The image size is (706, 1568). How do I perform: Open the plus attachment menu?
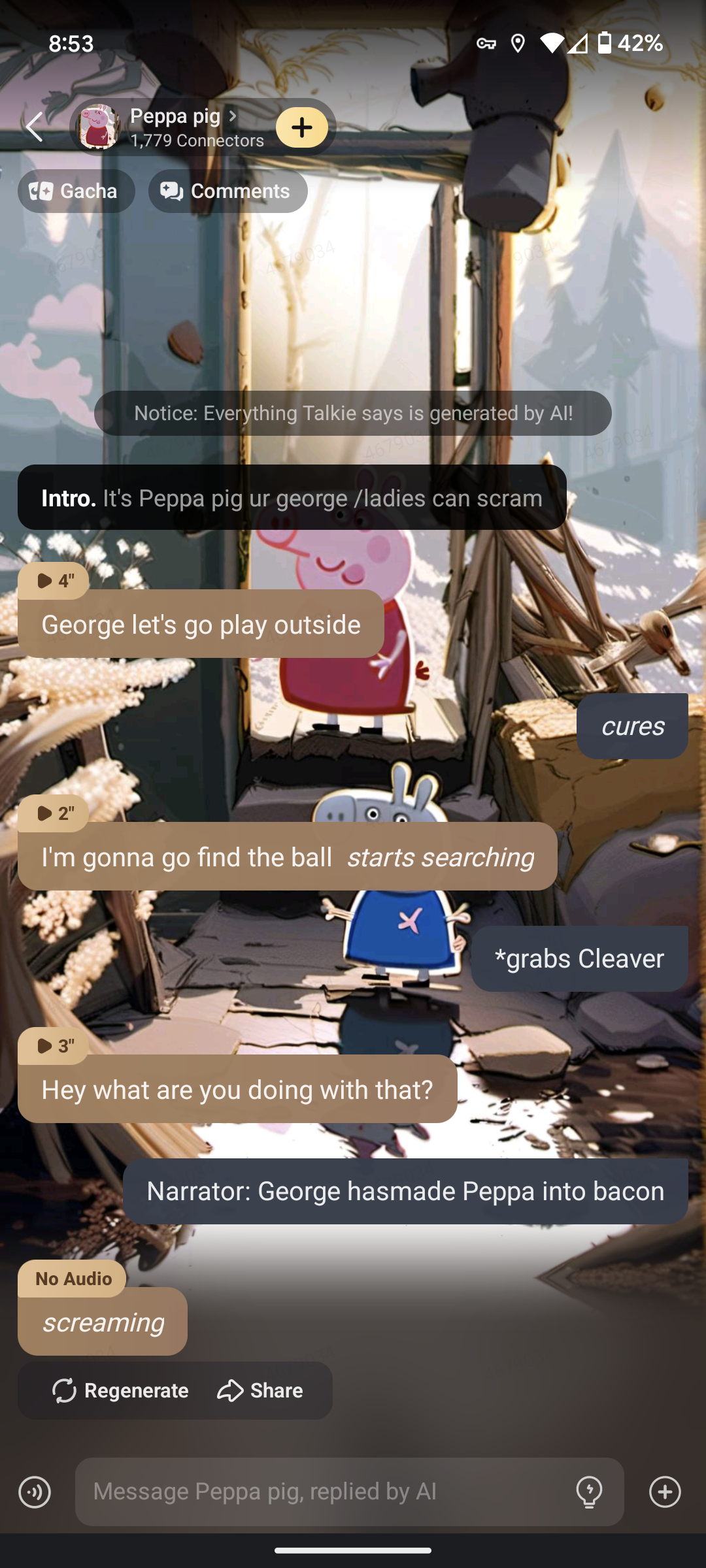click(665, 1492)
